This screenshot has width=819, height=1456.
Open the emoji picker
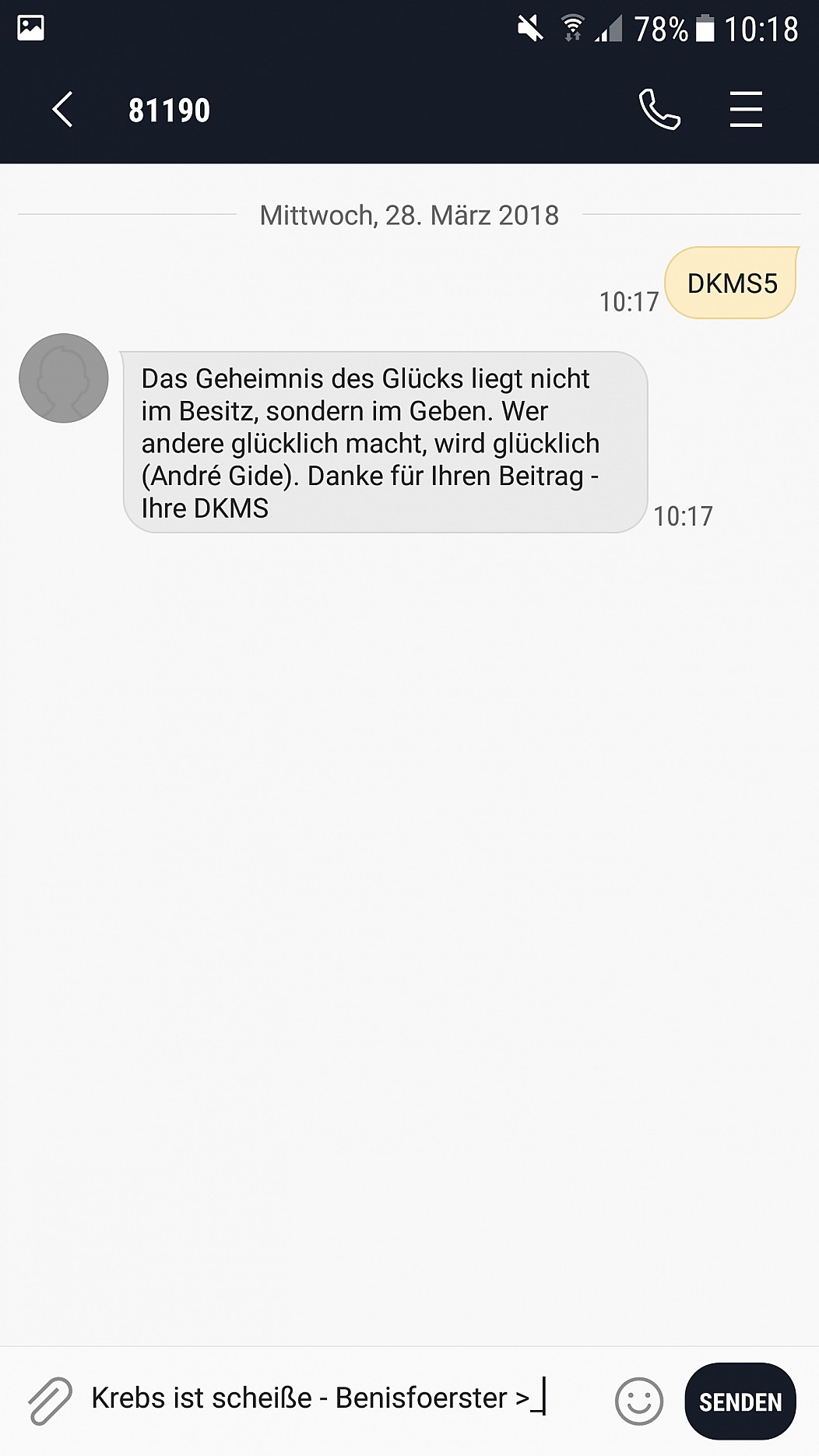[639, 1401]
